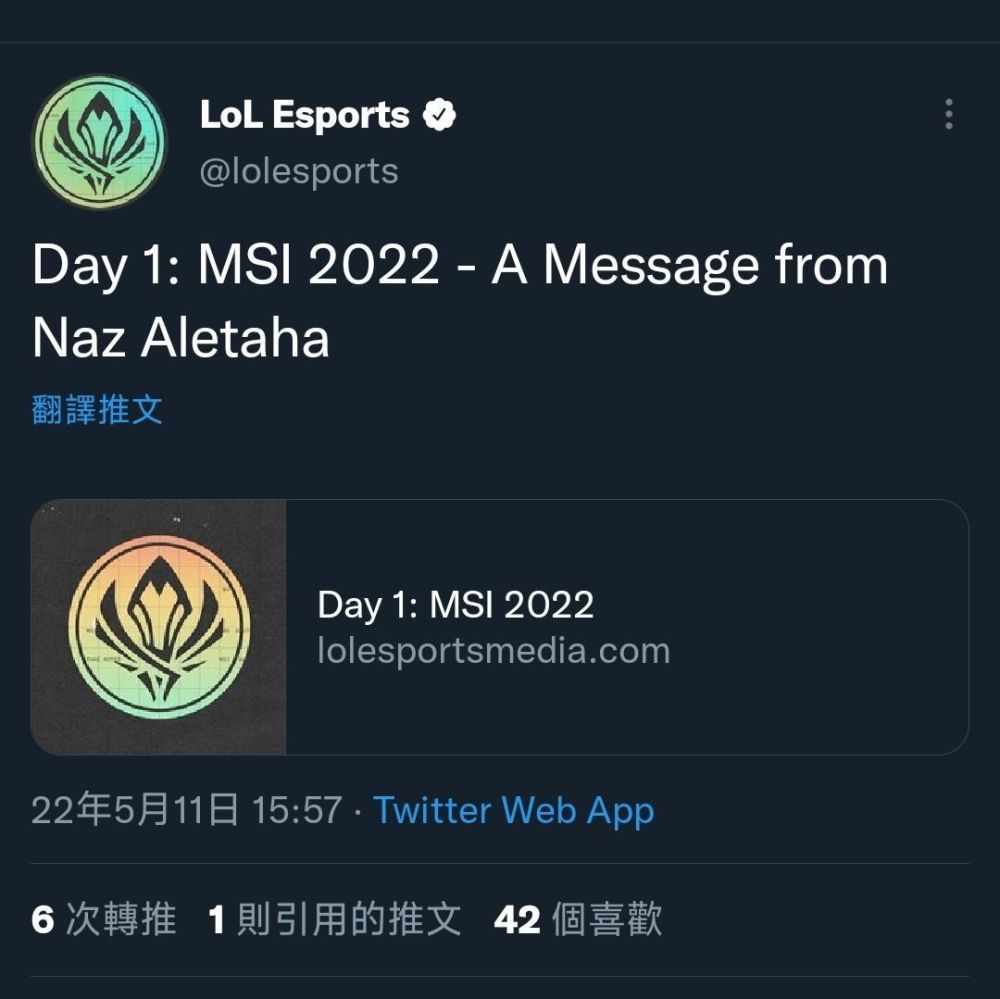The height and width of the screenshot is (999, 1000).
Task: Translate the tweet via 翻譯推文
Action: pyautogui.click(x=97, y=409)
